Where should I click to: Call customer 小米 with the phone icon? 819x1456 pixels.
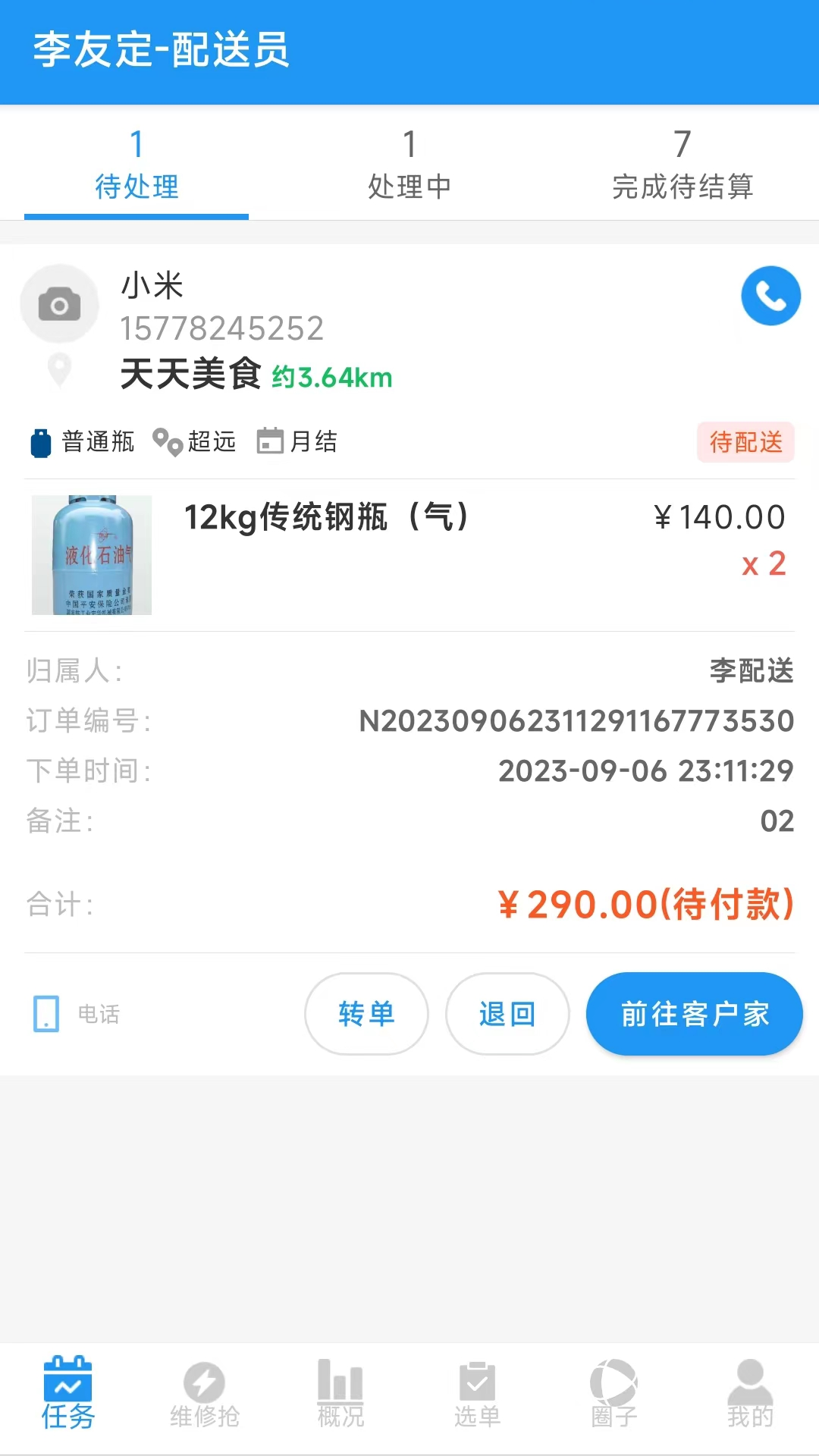click(770, 296)
